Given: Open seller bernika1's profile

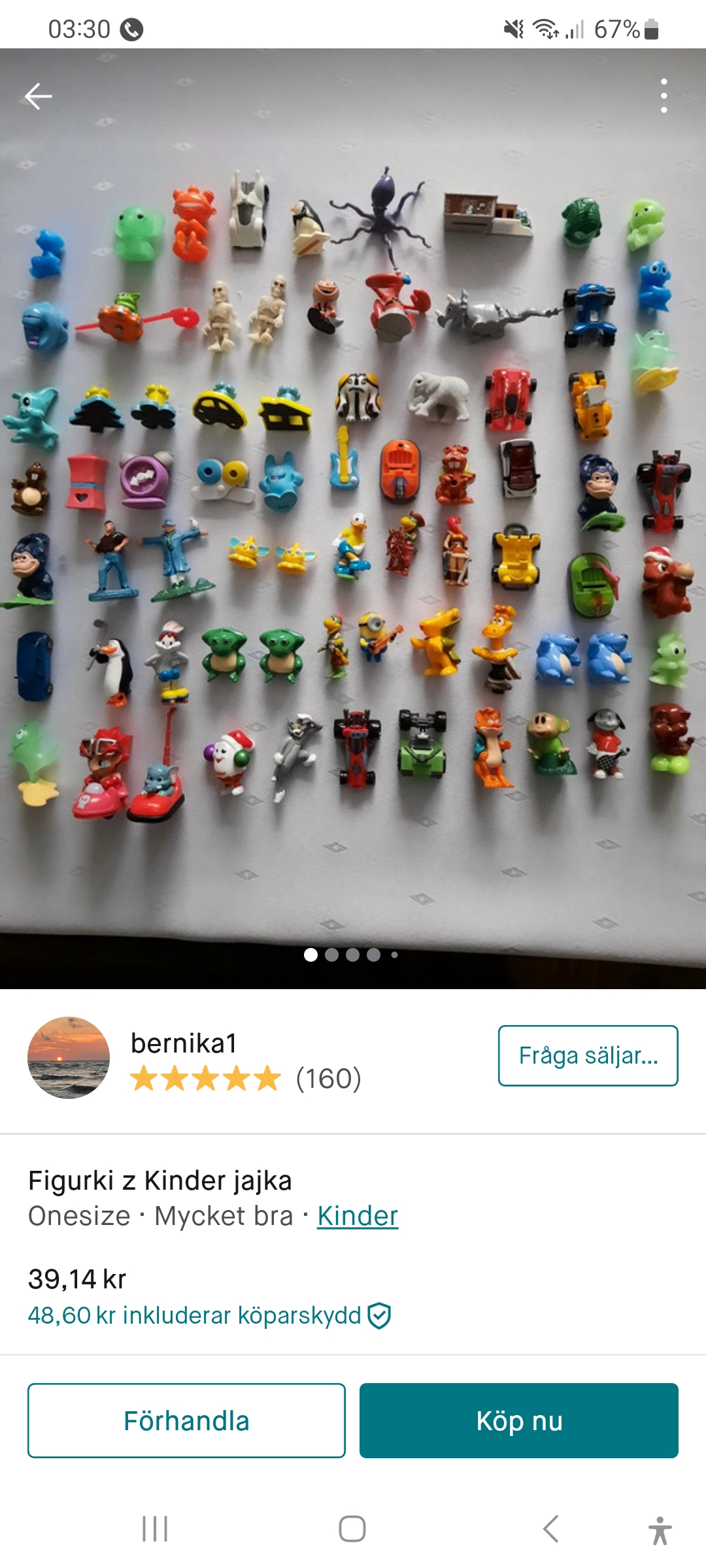Looking at the screenshot, I should (184, 1043).
